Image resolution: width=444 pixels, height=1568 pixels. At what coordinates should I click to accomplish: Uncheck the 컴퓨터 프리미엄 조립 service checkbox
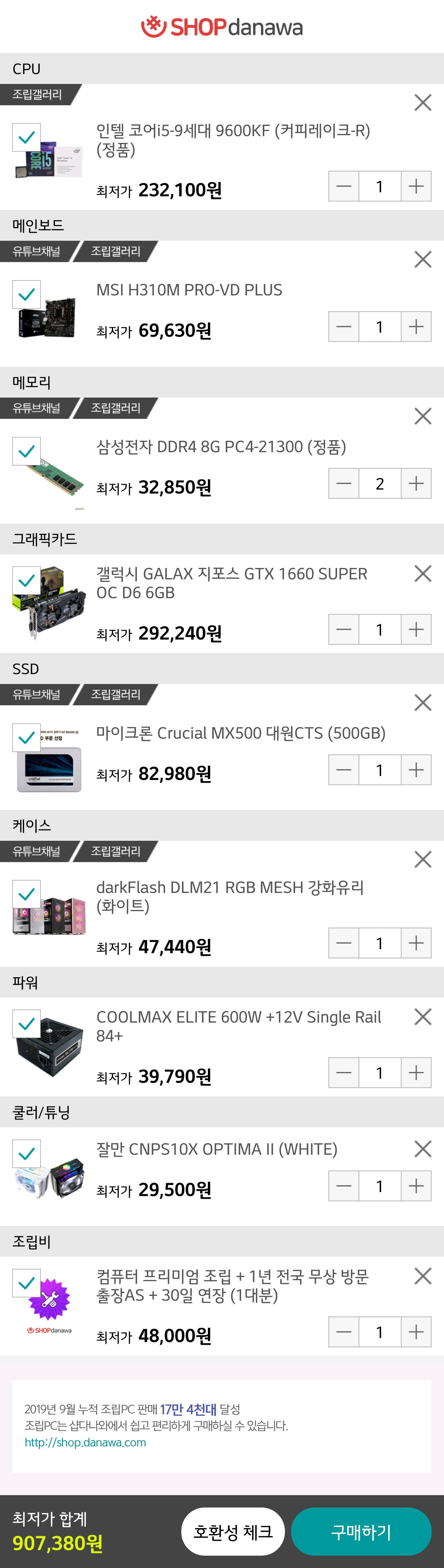click(27, 1283)
